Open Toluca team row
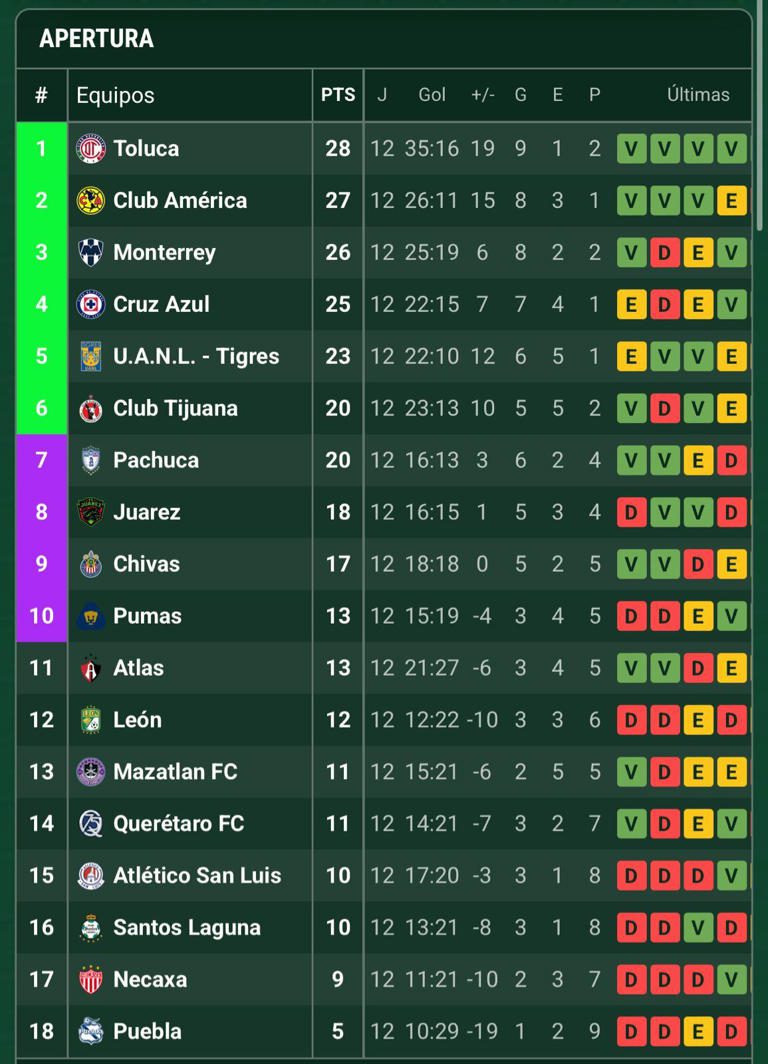The width and height of the screenshot is (768, 1064). [146, 149]
